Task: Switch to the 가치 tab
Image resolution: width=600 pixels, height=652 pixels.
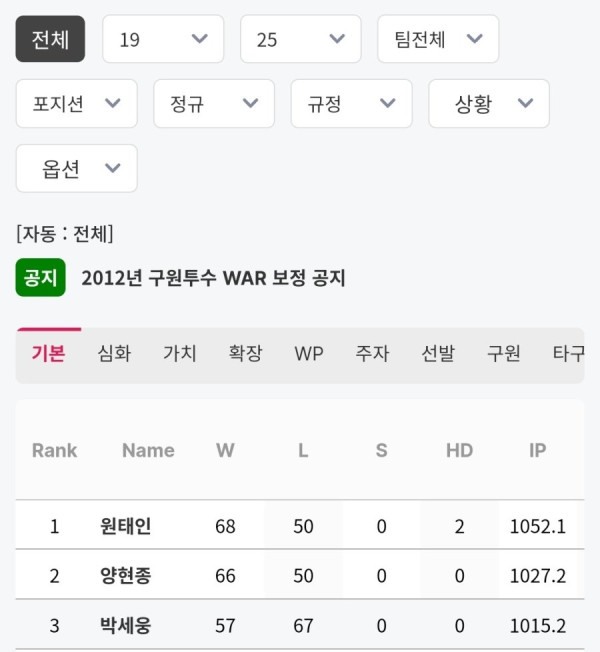Action: pos(180,354)
